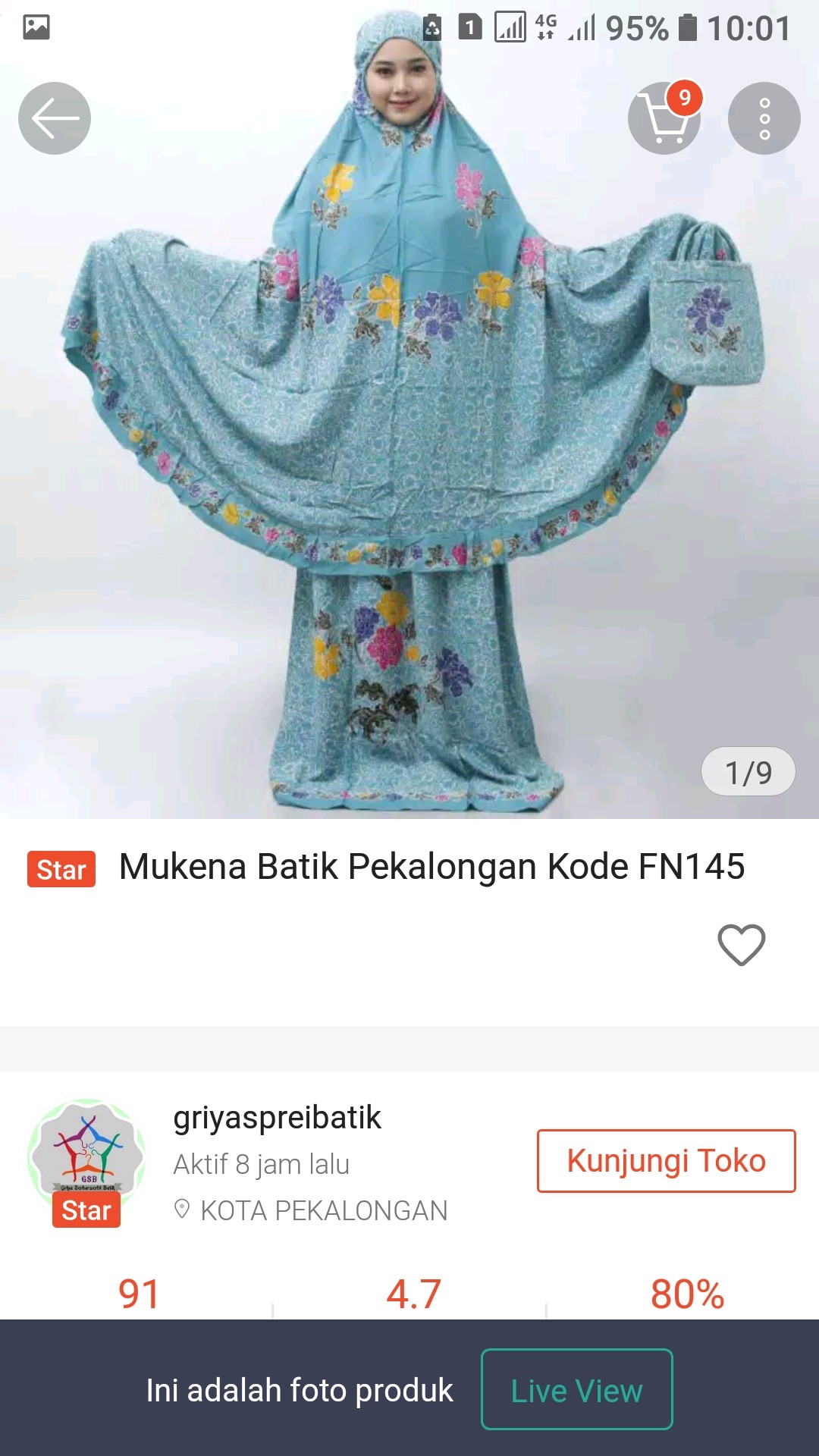Screen dimensions: 819x1456
Task: Tap the product photo of the blue mukena
Action: click(409, 417)
